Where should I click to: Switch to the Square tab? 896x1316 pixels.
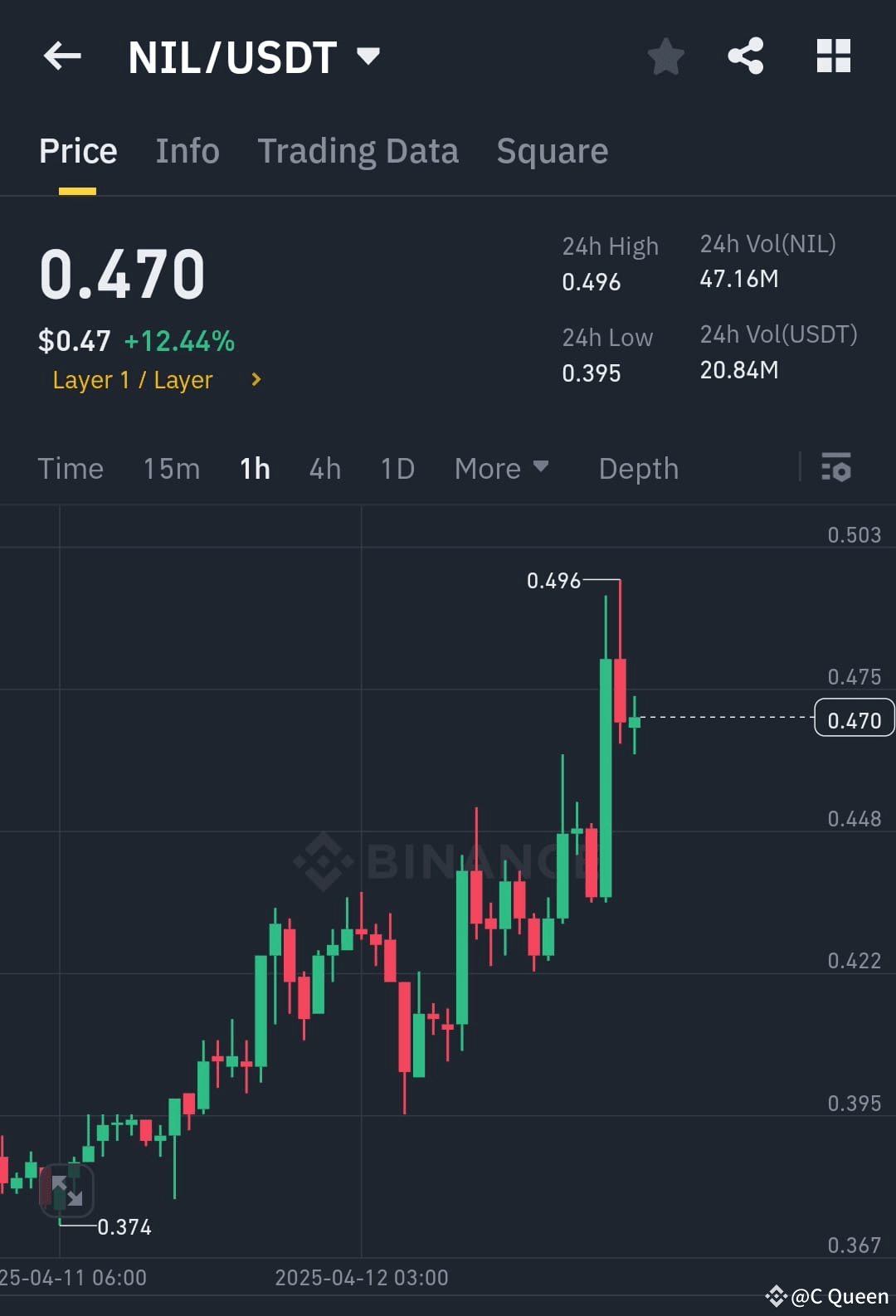coord(552,151)
